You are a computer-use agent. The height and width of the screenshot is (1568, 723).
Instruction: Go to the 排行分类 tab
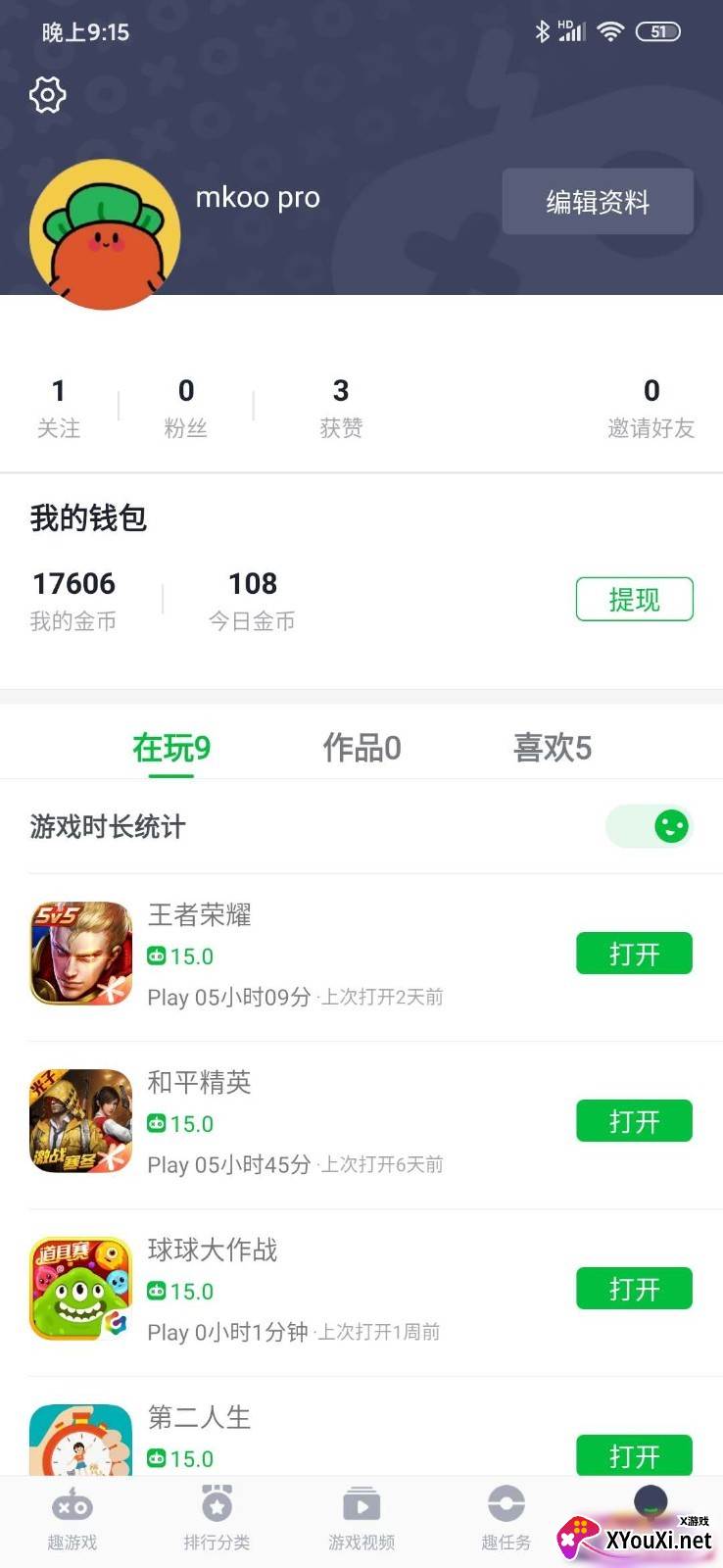[217, 1520]
